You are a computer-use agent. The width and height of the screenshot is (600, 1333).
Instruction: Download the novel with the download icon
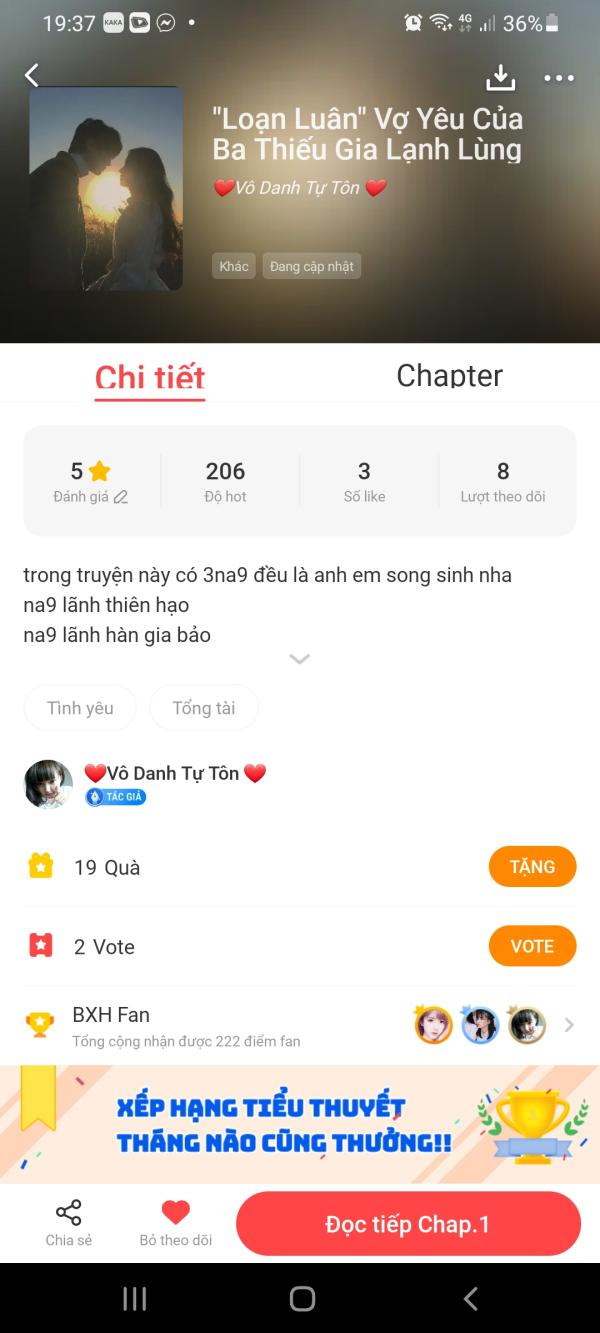(499, 77)
